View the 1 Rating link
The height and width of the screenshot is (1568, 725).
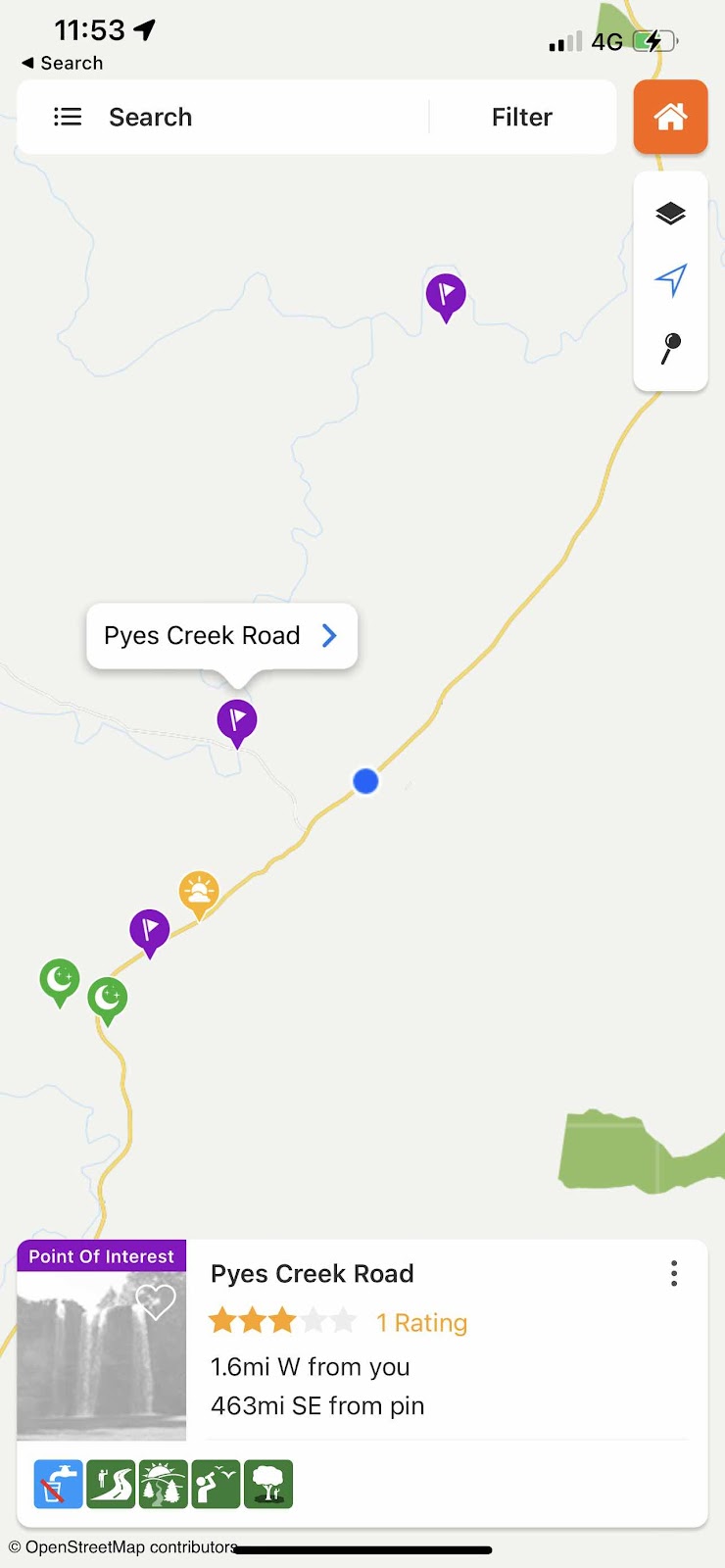(x=421, y=1323)
